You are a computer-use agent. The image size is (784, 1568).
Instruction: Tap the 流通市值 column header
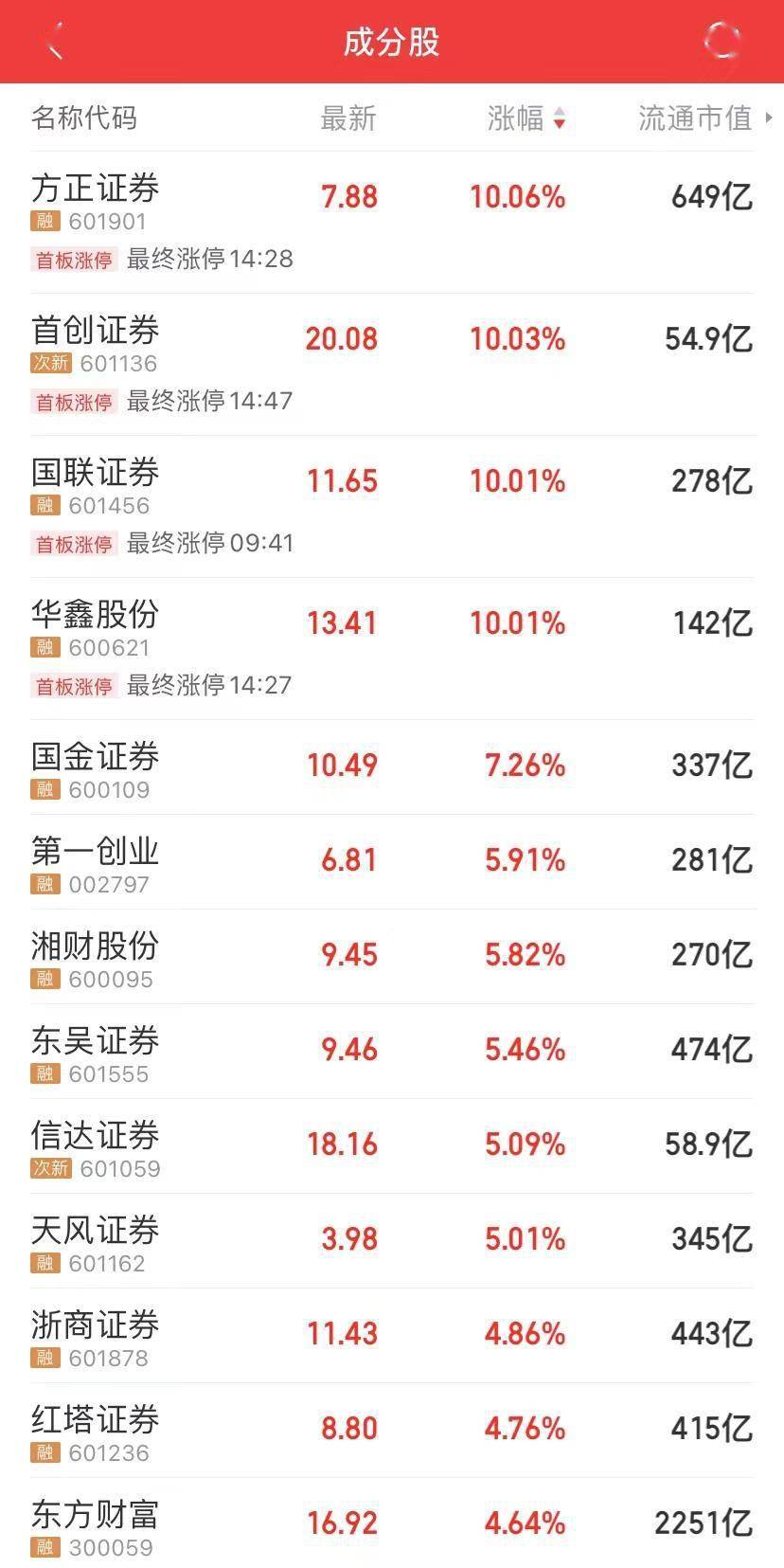696,118
